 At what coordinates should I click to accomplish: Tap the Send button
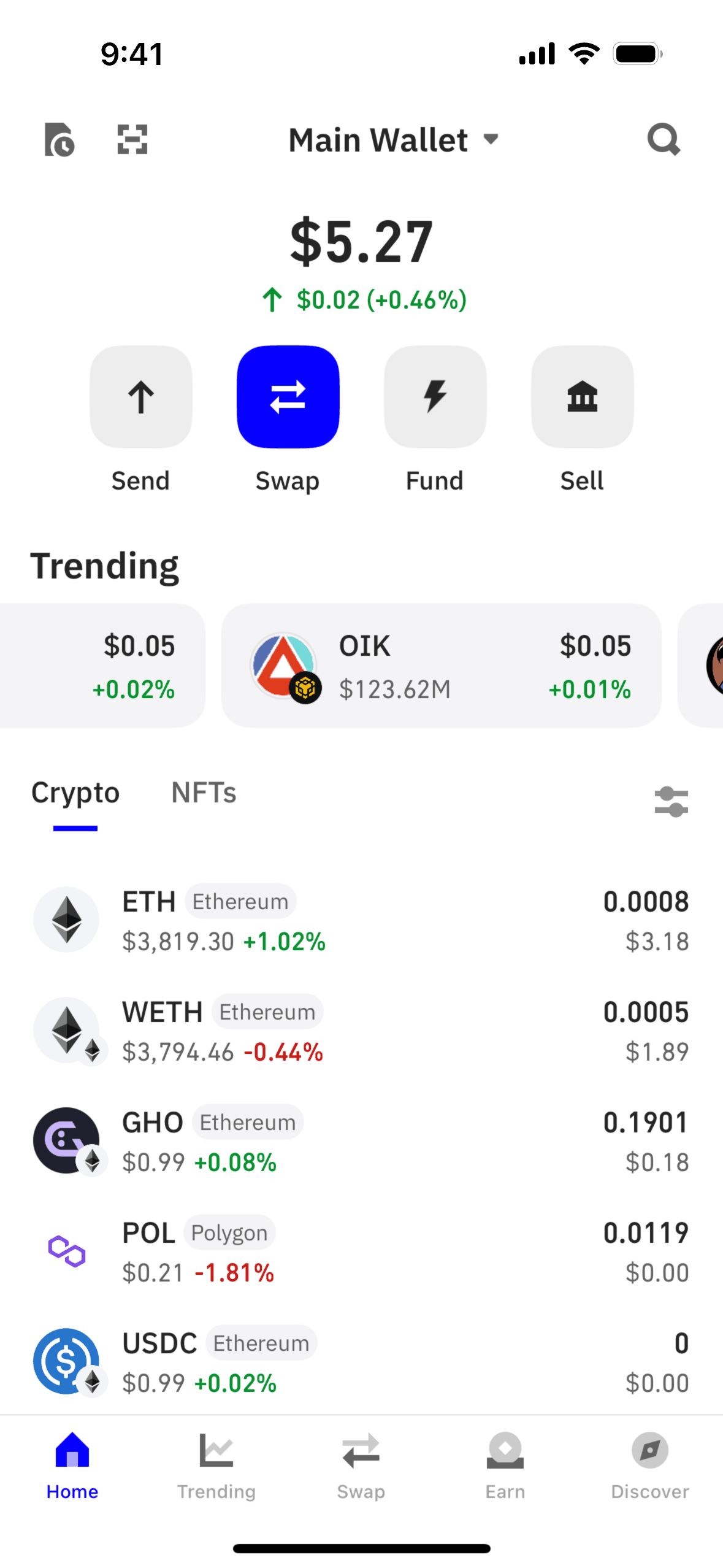[141, 397]
